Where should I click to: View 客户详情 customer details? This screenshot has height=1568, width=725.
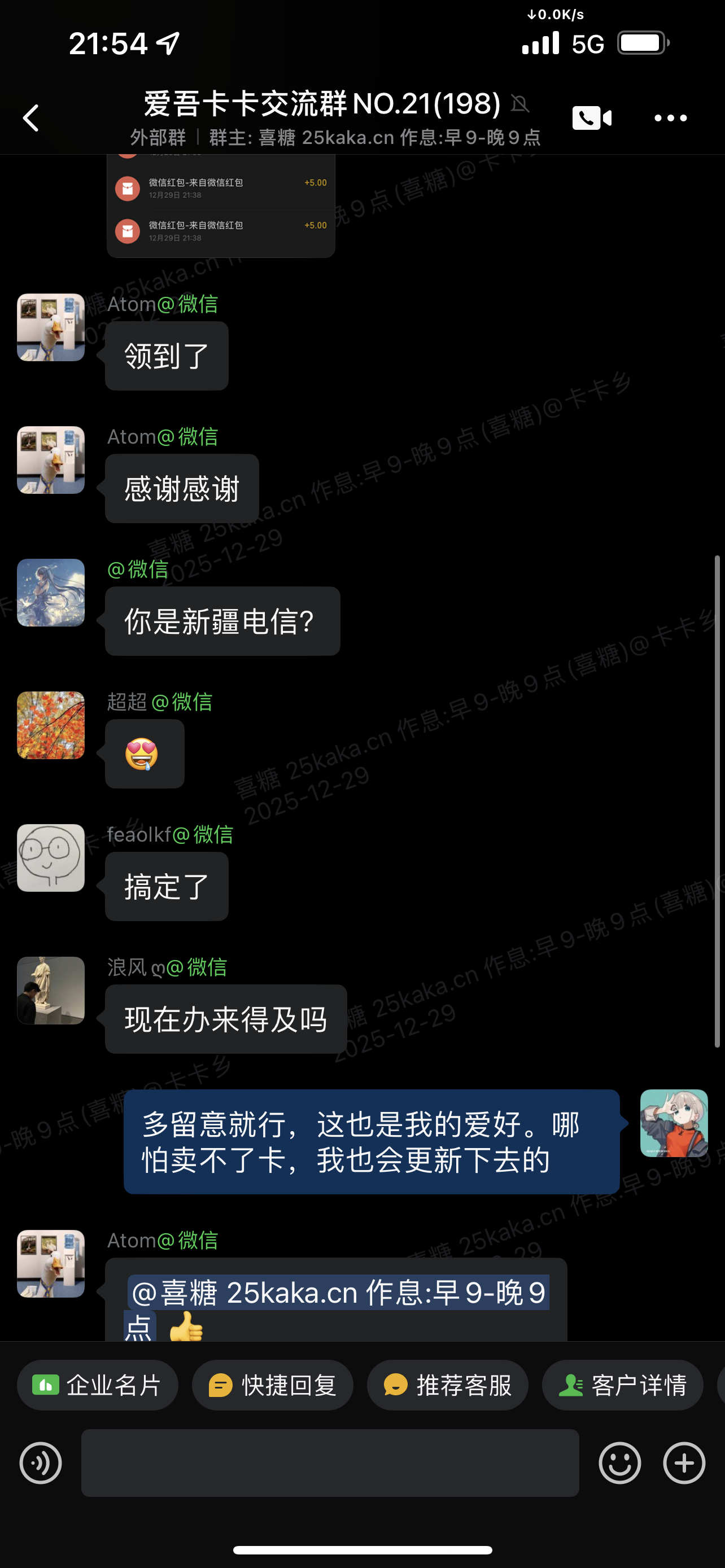(x=622, y=1385)
